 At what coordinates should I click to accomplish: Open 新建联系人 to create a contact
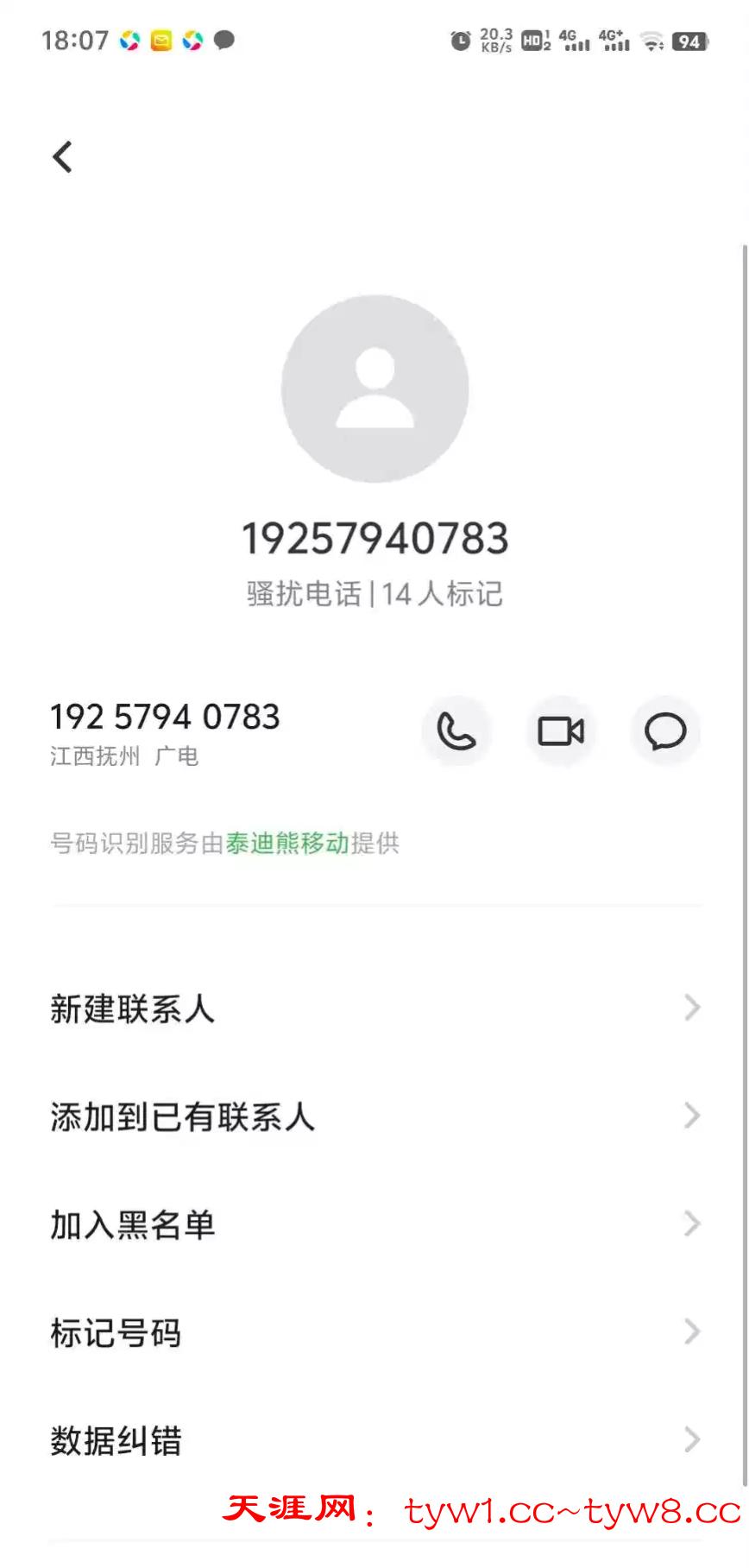click(374, 1008)
